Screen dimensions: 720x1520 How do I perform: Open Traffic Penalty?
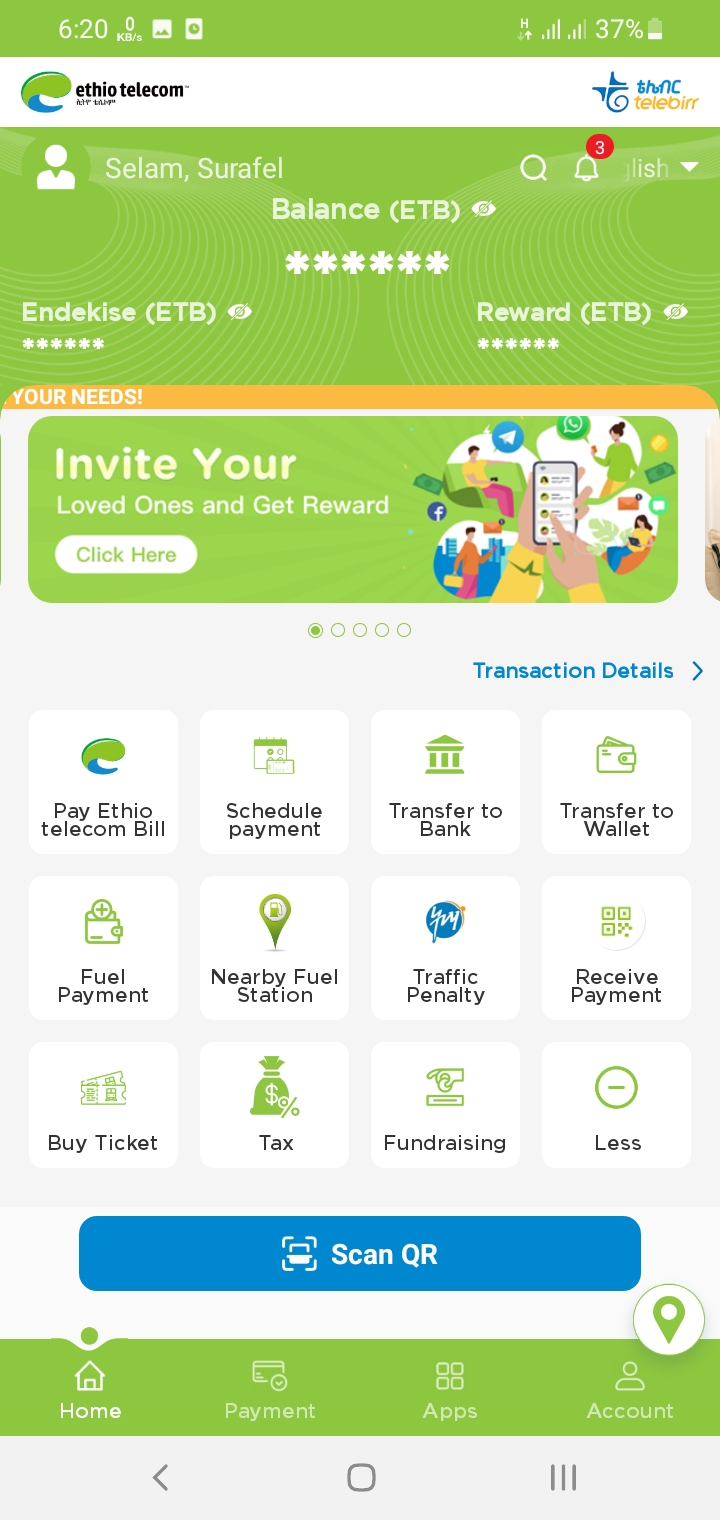pyautogui.click(x=445, y=948)
